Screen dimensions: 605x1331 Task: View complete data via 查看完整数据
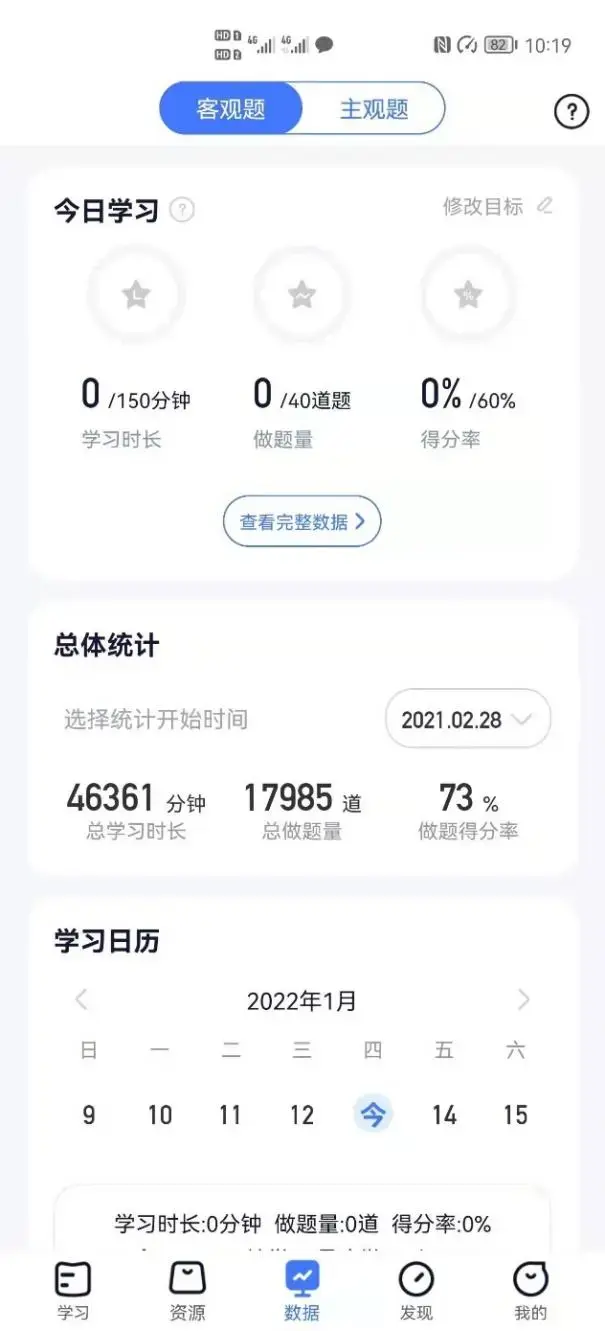pos(302,521)
